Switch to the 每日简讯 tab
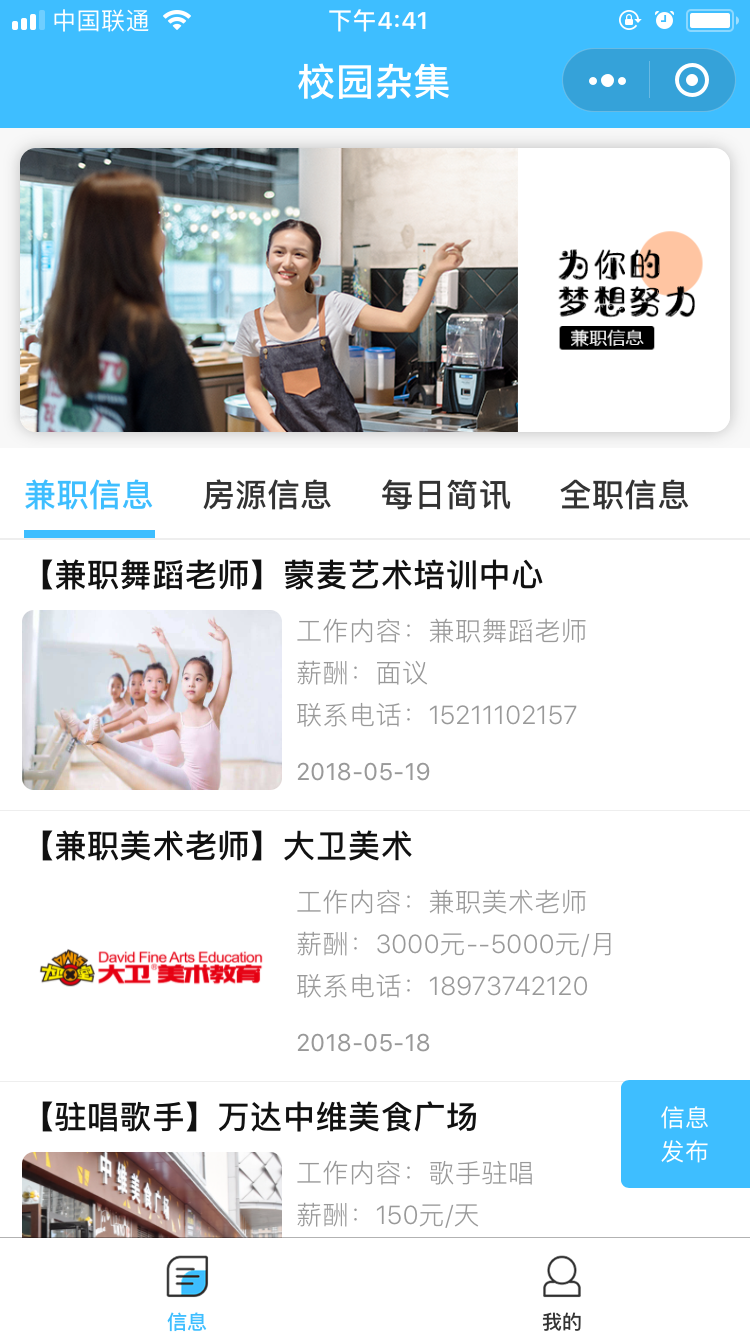 446,495
